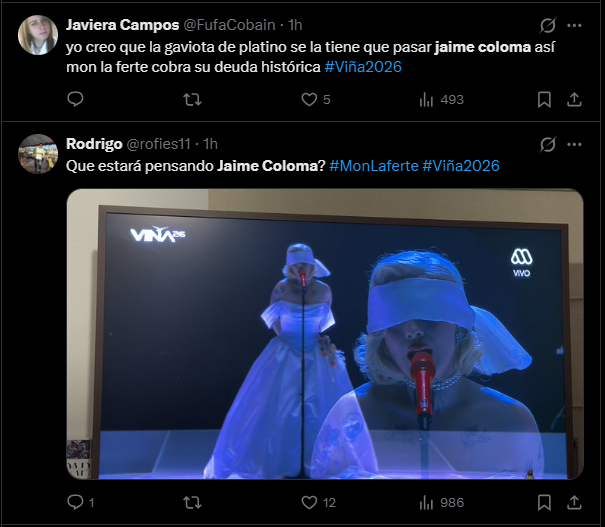This screenshot has width=605, height=527.
Task: Open the Grok icon on Javiera's post
Action: [547, 25]
